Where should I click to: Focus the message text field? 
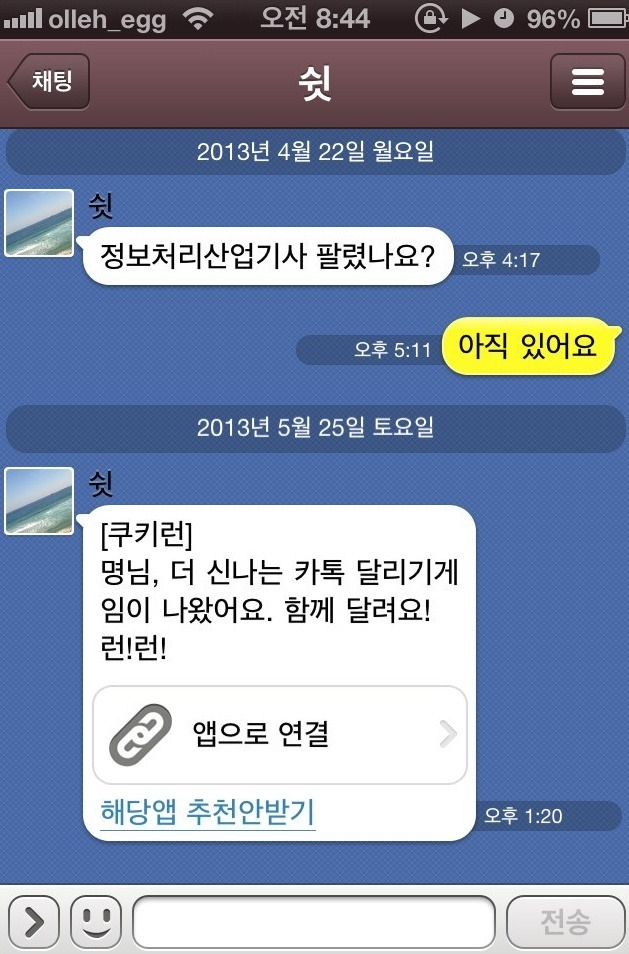click(x=313, y=921)
